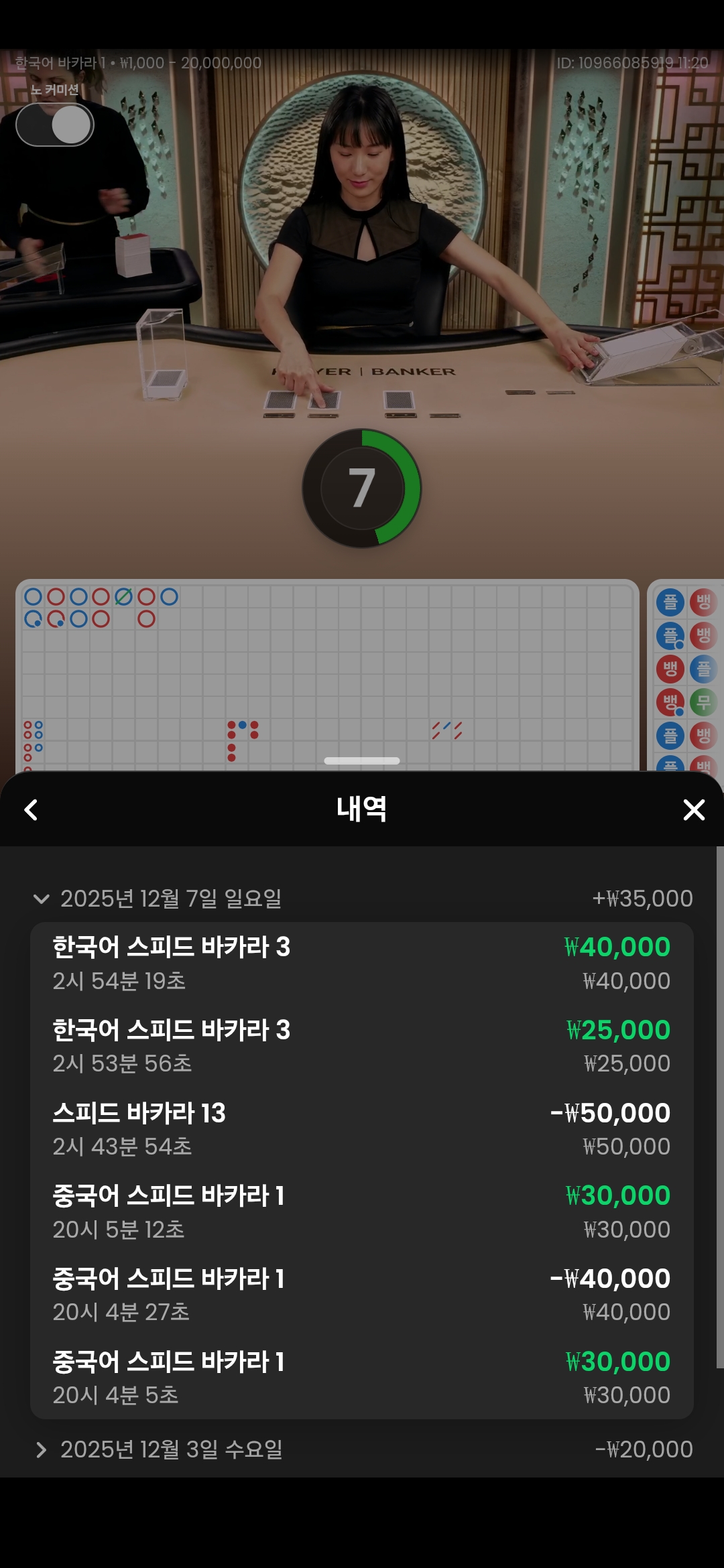Close the 내역 history panel
Image resolution: width=724 pixels, height=1568 pixels.
693,809
